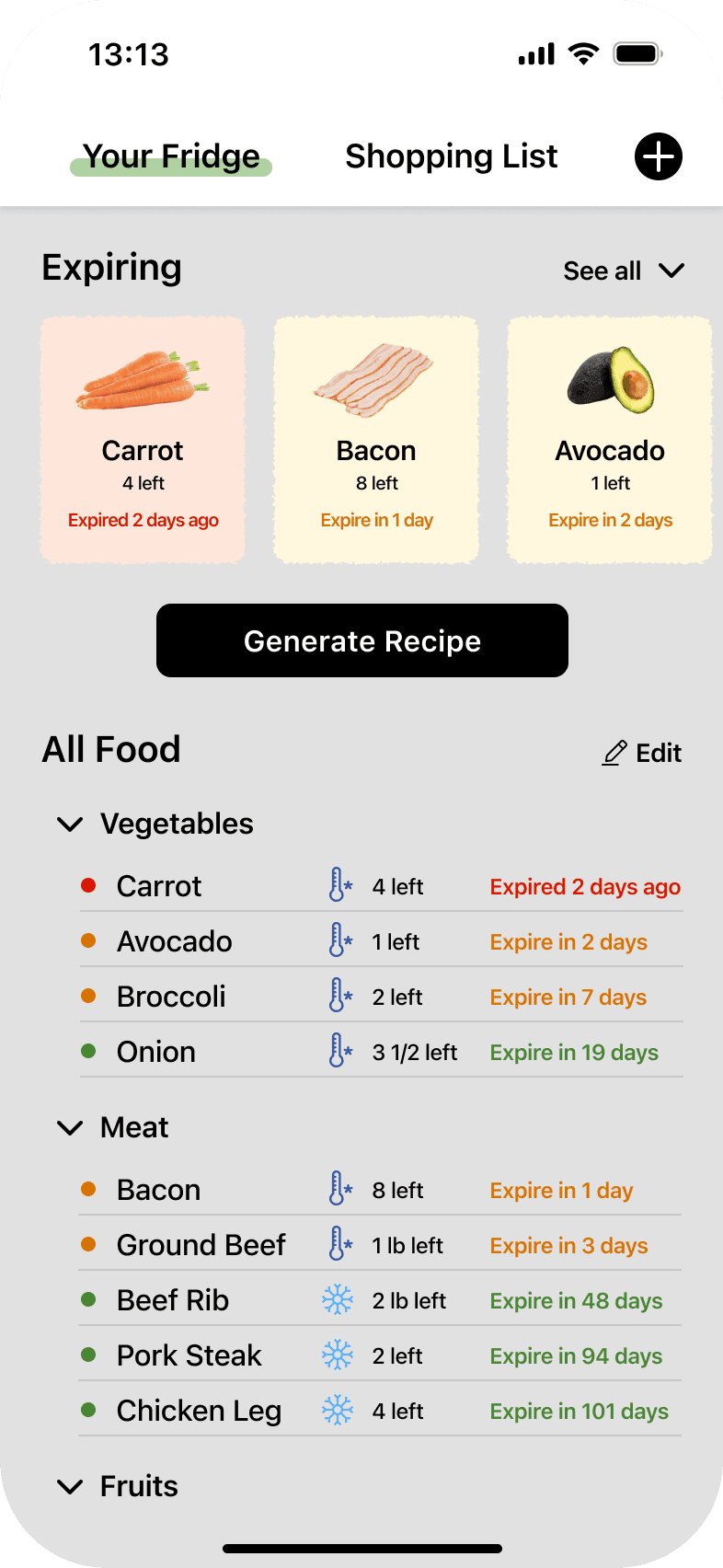Tap the Generate Recipe button
The height and width of the screenshot is (1568, 723).
362,640
